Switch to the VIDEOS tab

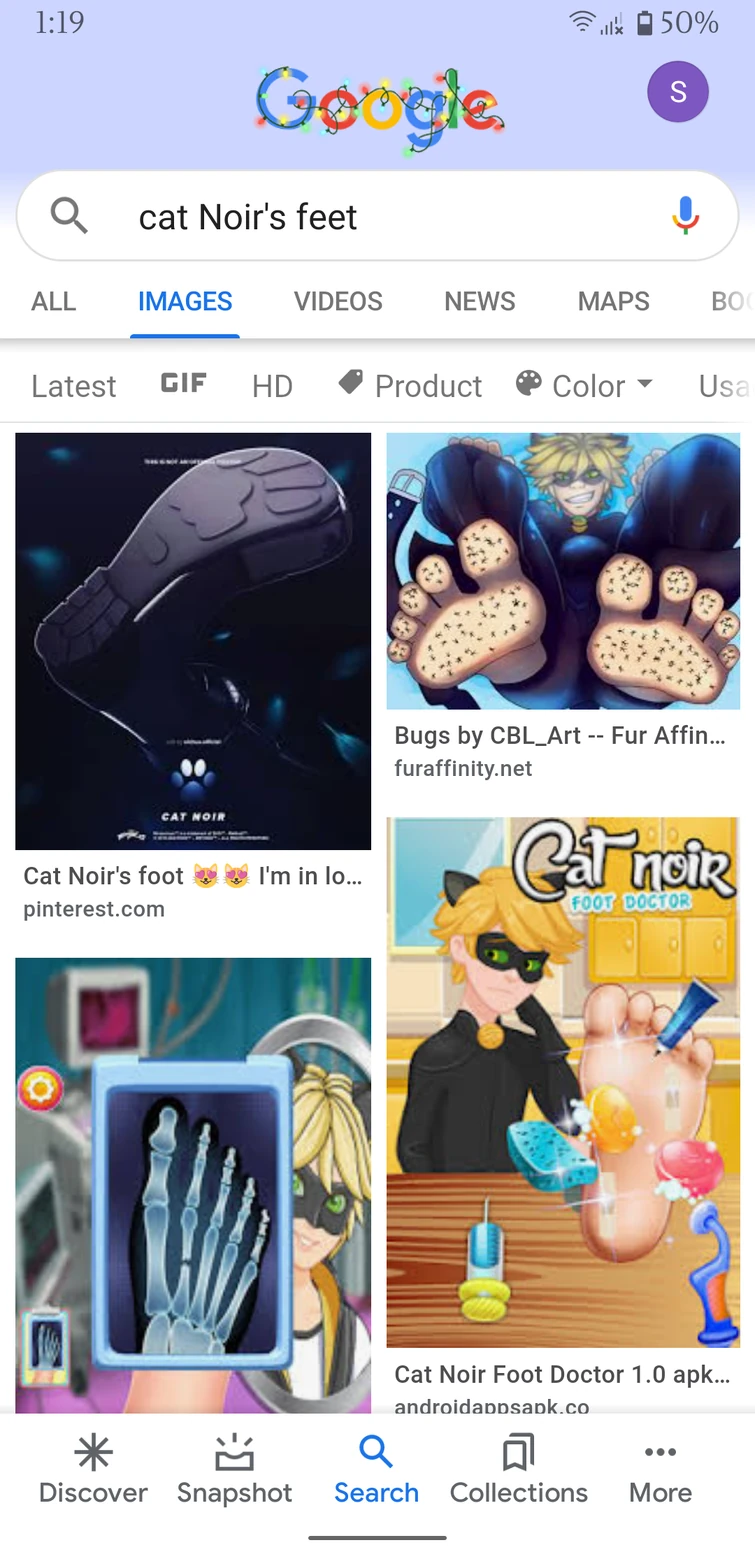coord(338,301)
